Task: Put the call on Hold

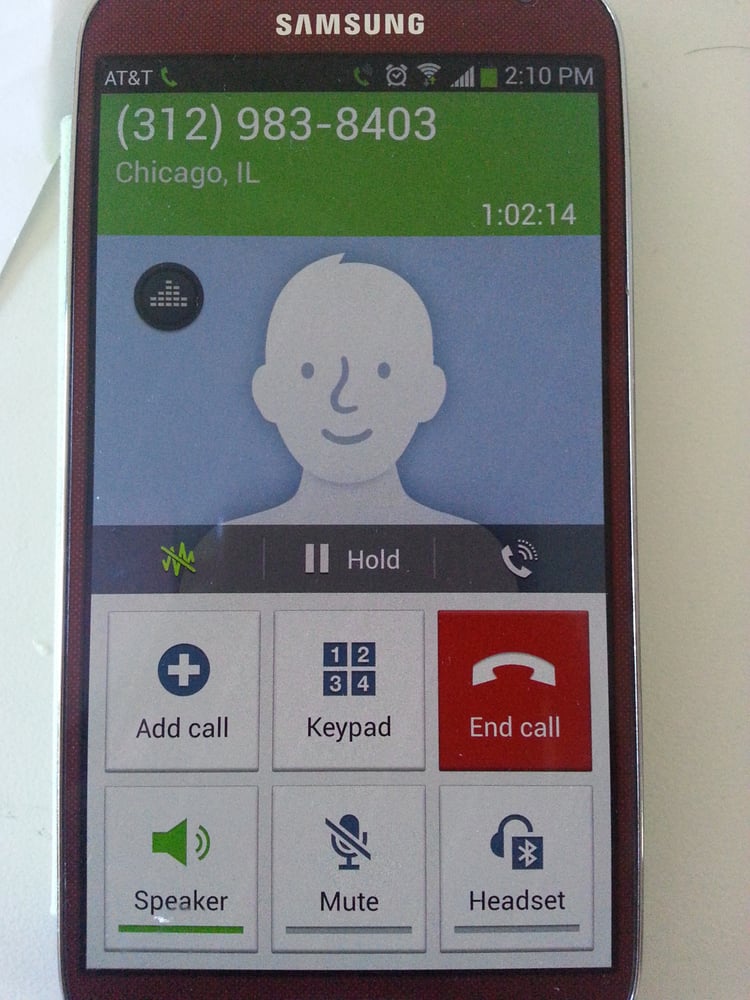Action: click(350, 560)
